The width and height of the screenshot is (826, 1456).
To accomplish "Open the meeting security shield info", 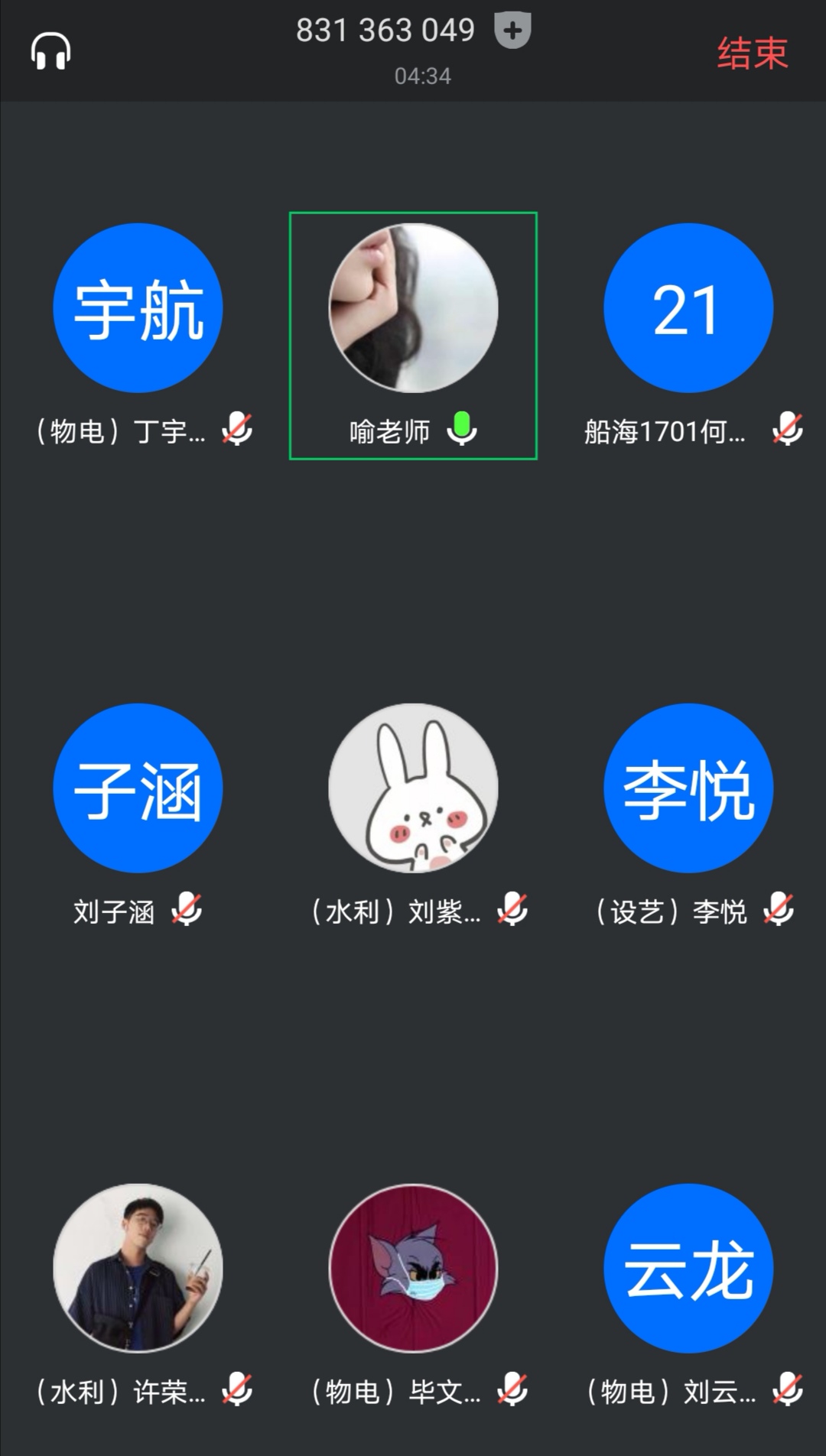I will [x=512, y=31].
